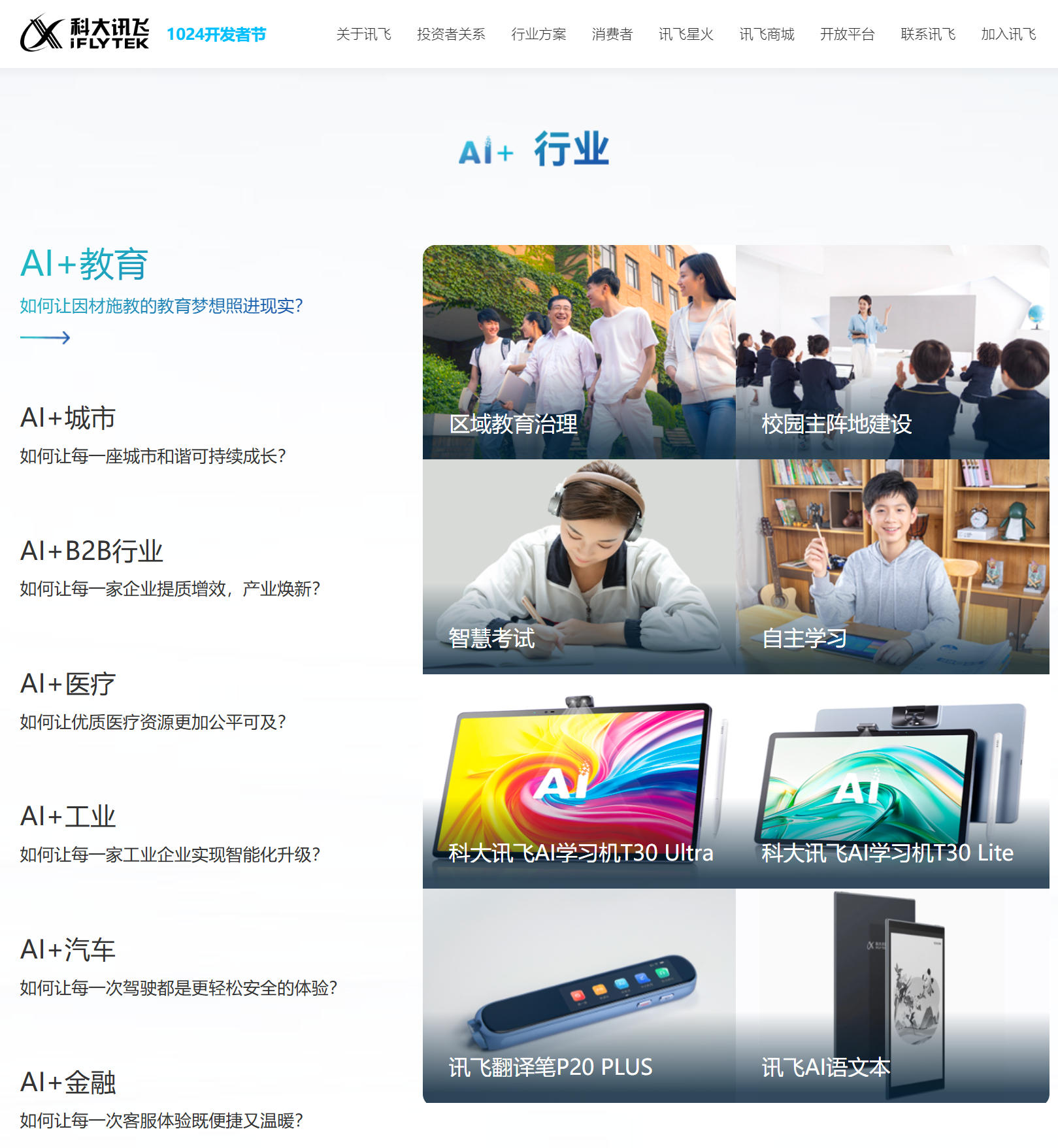Open the 校园主阵地建设 tile
The width and height of the screenshot is (1058, 1148).
click(892, 353)
